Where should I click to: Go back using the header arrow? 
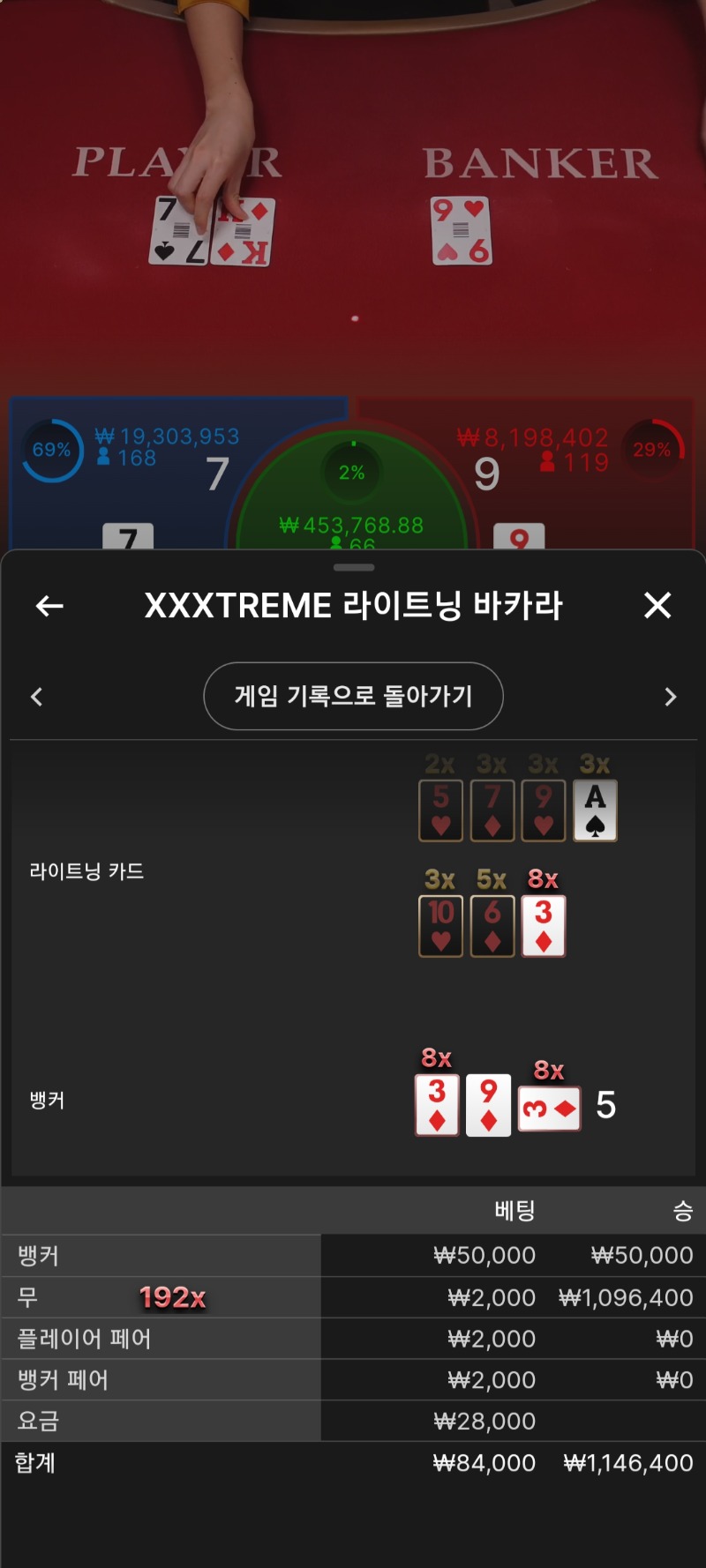pyautogui.click(x=49, y=606)
